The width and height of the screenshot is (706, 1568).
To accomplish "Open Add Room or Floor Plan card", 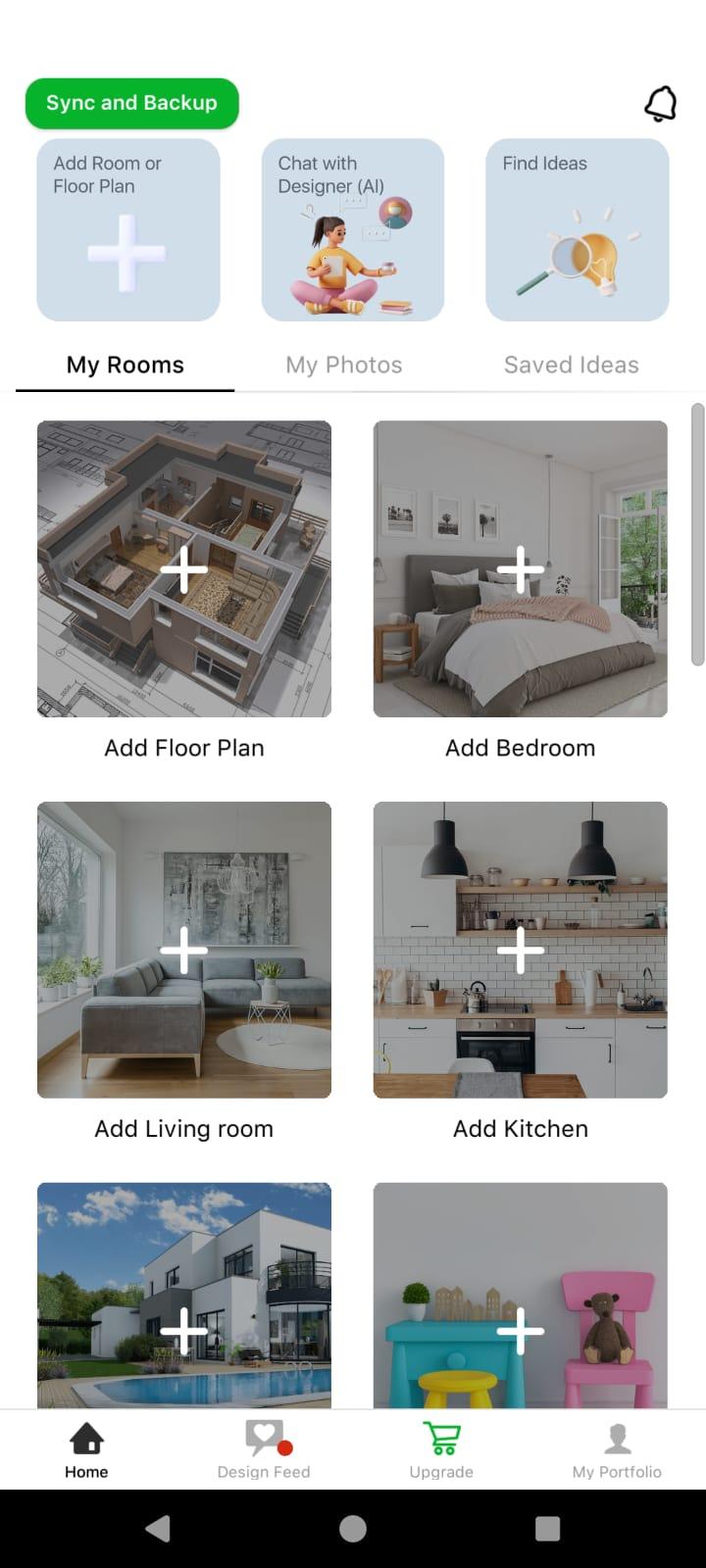I will pos(127,230).
